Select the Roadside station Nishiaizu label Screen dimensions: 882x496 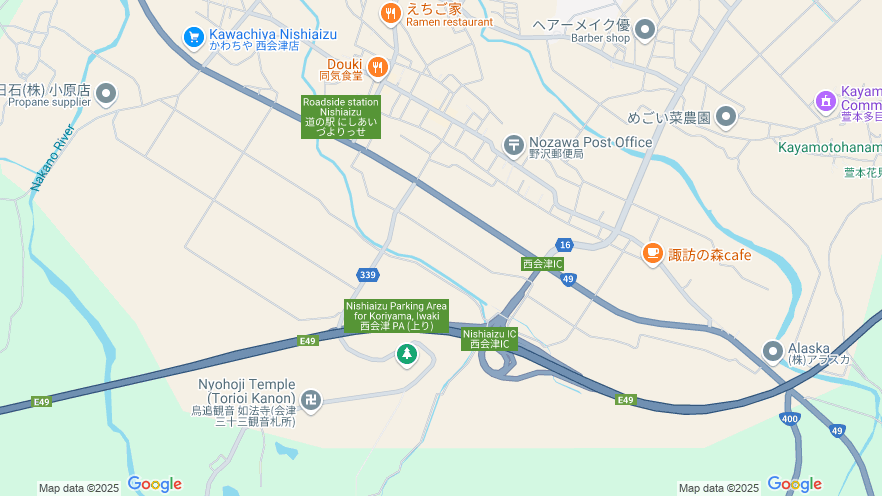click(341, 116)
